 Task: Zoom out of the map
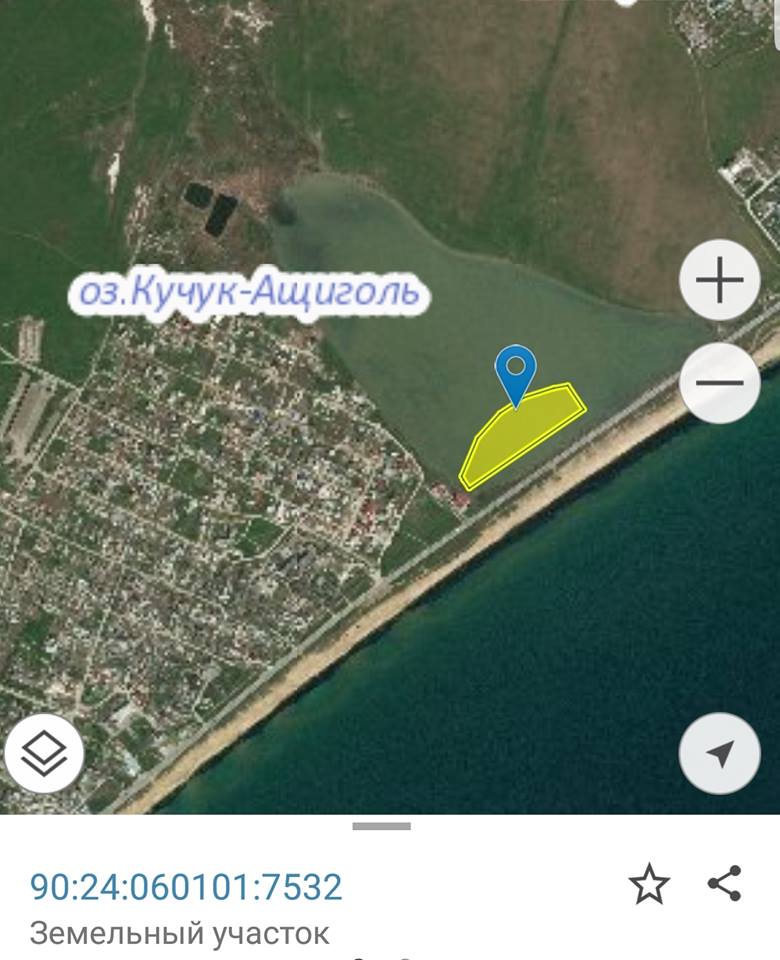pos(719,383)
